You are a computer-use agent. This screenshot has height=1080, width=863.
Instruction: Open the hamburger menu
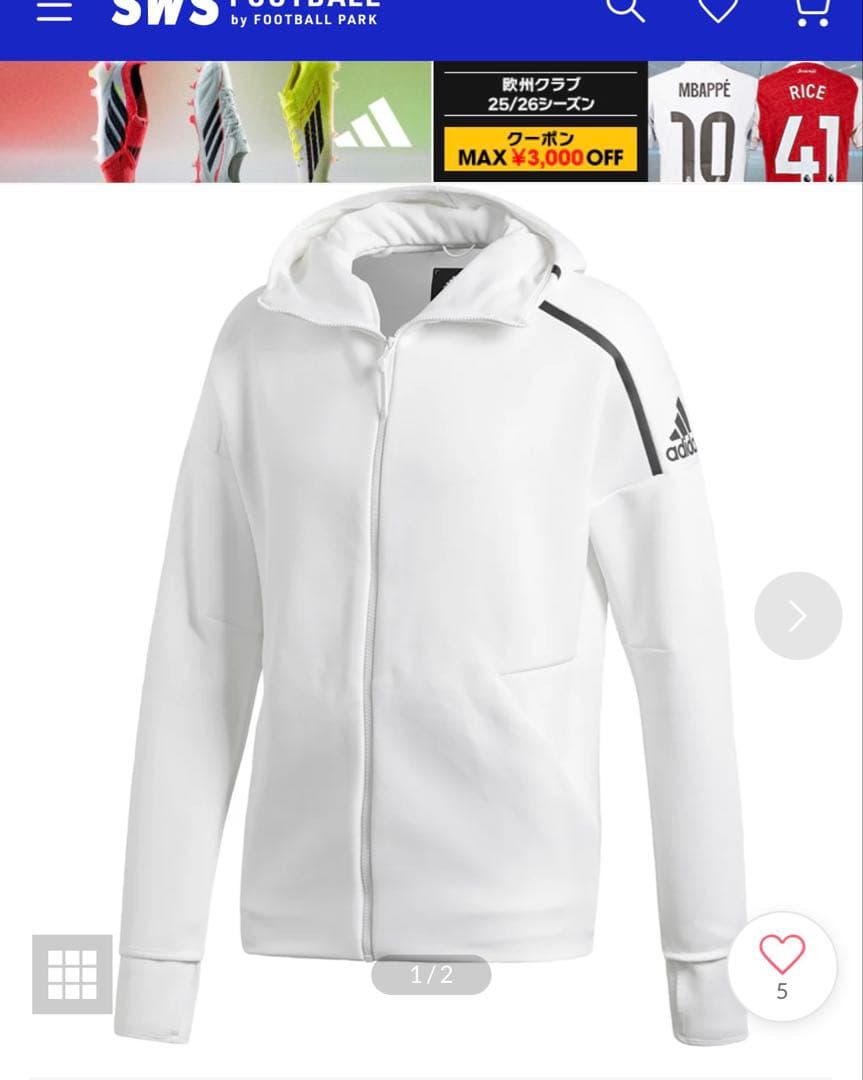tap(54, 10)
